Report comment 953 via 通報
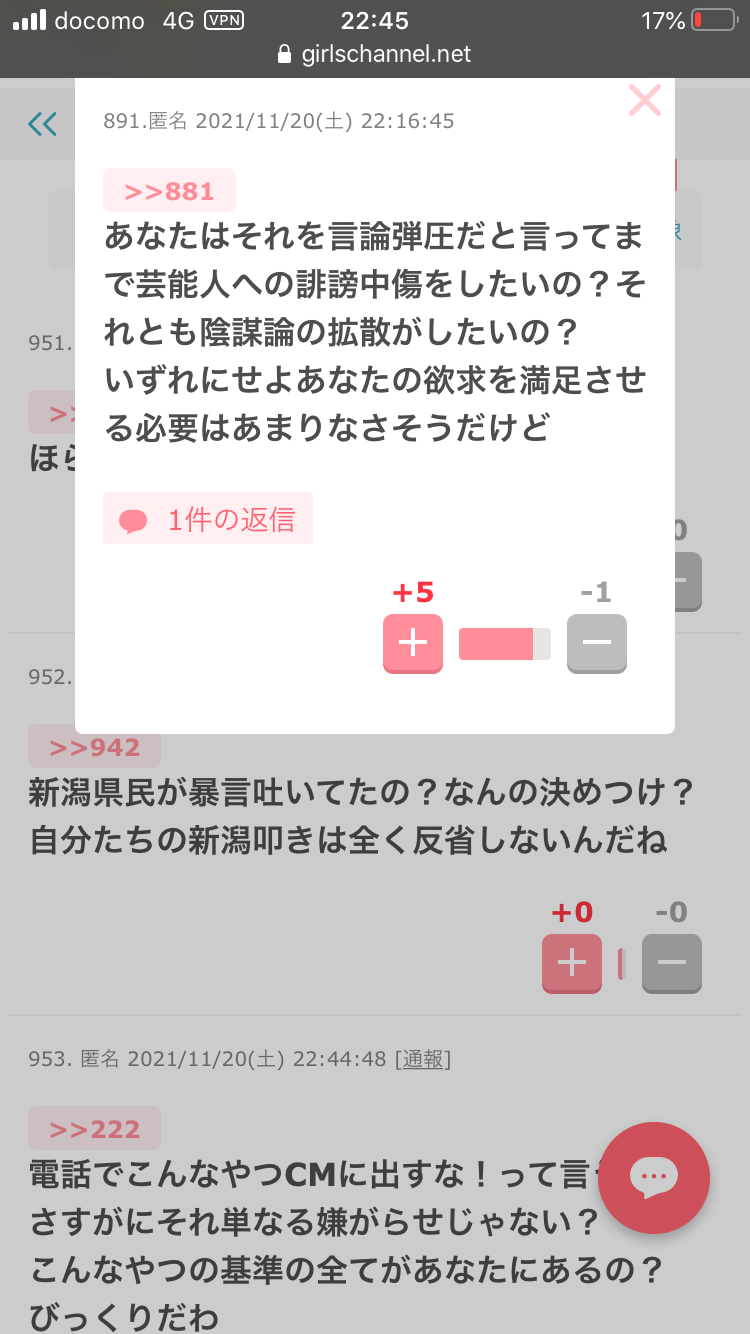This screenshot has height=1334, width=750. point(423,1059)
